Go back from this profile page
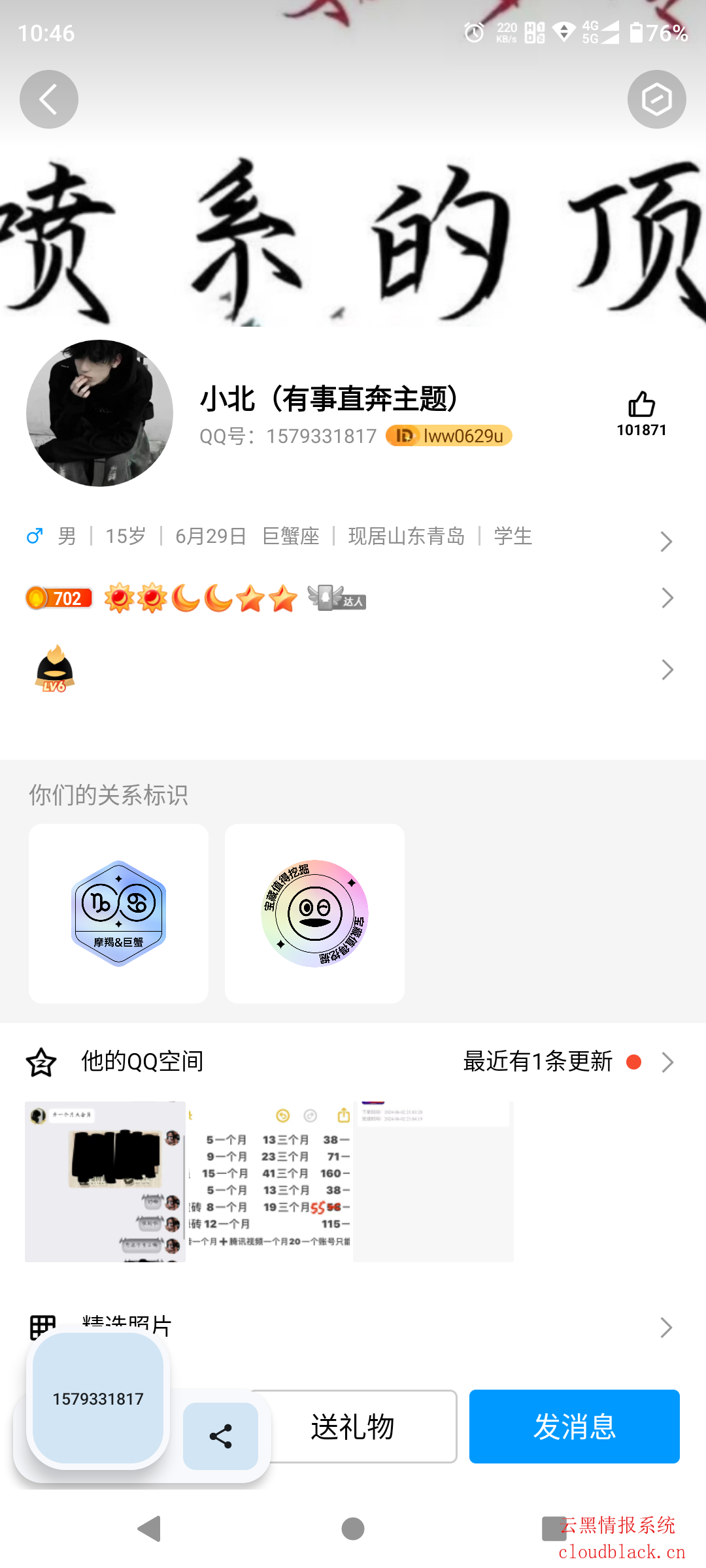Screen dimensions: 706x1568 tap(49, 99)
